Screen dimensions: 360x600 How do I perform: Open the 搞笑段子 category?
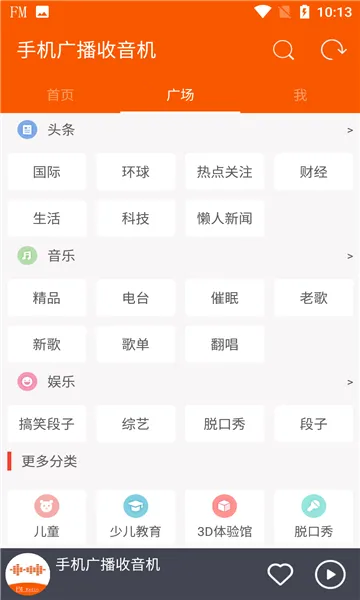pyautogui.click(x=47, y=424)
